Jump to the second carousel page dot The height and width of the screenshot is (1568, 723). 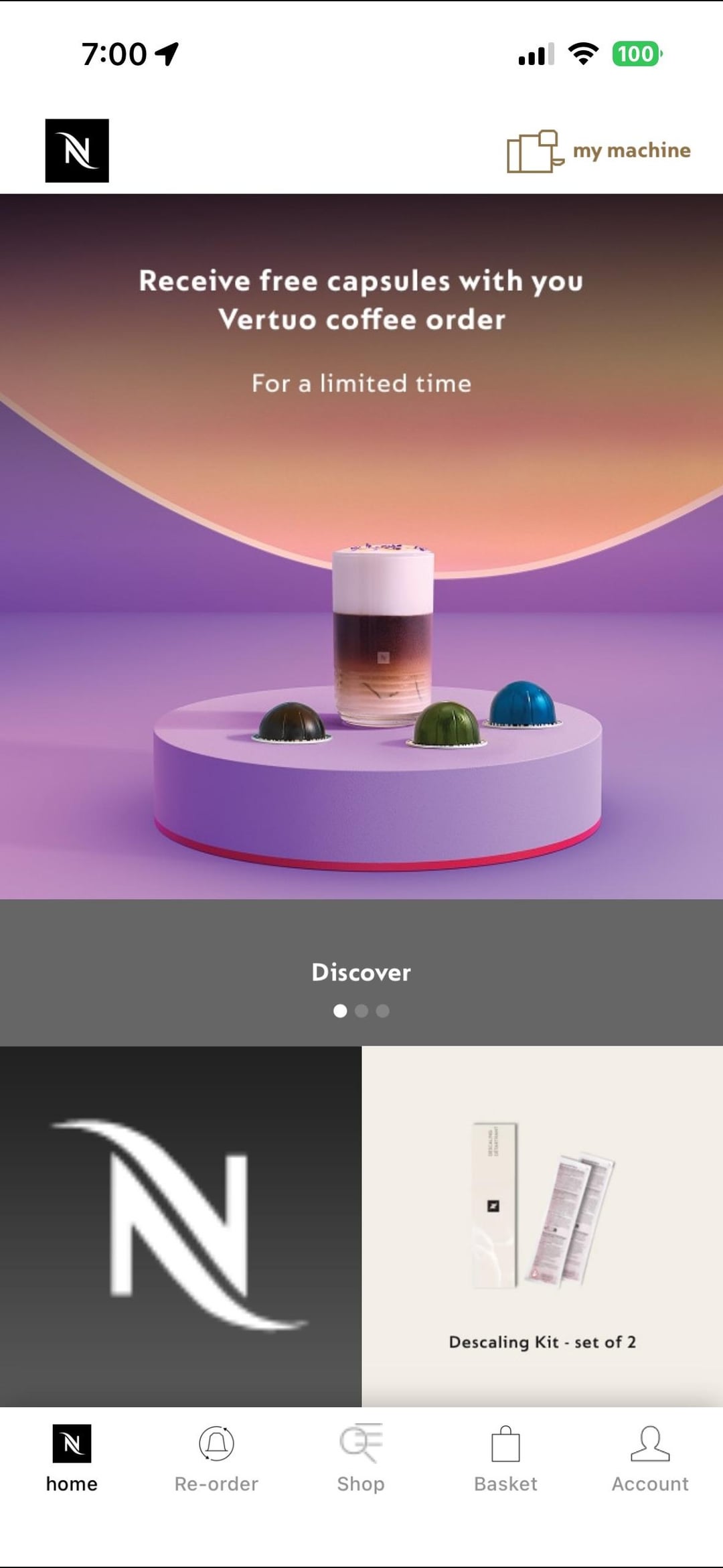click(361, 1011)
